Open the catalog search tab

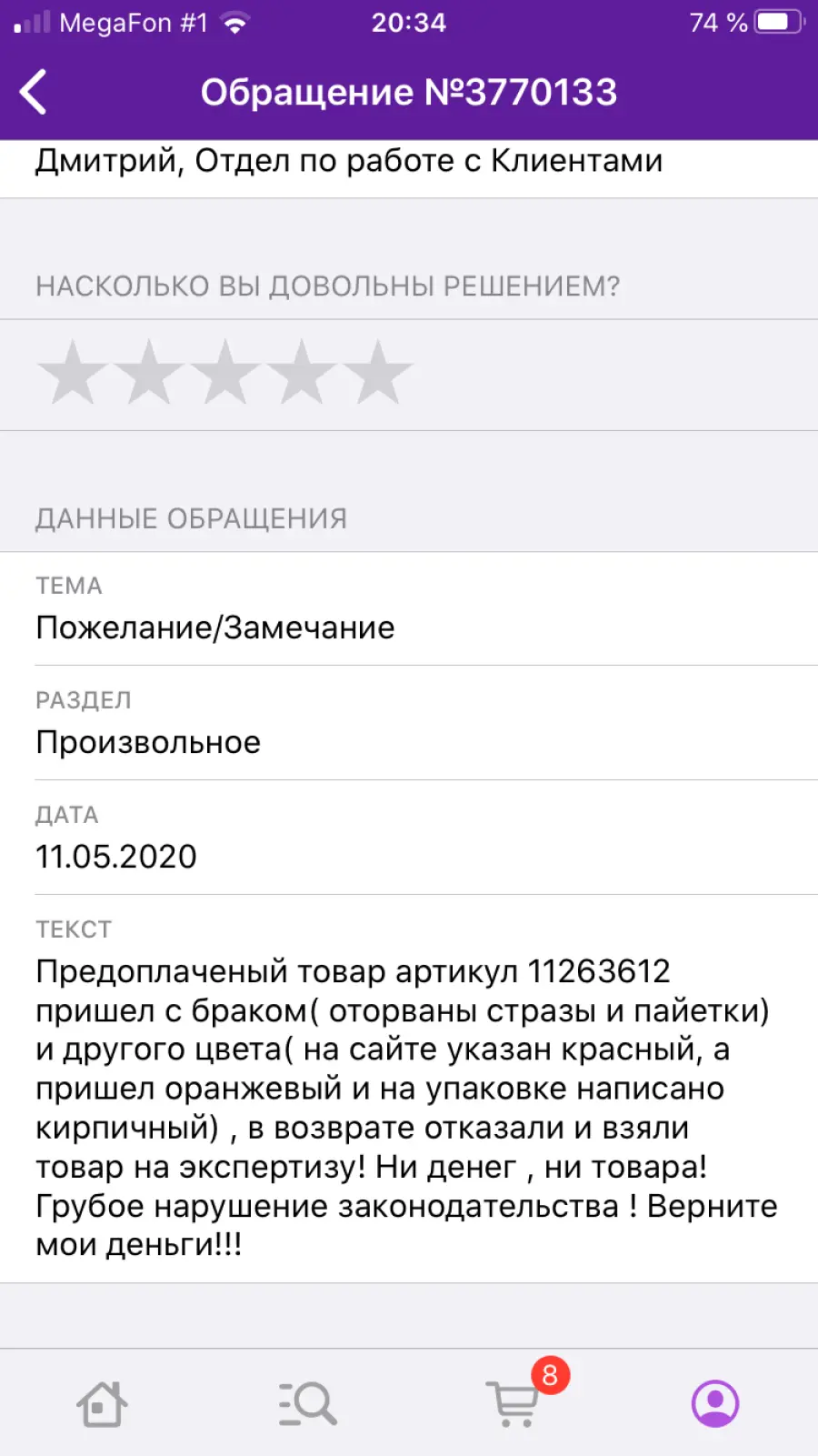[x=307, y=1404]
